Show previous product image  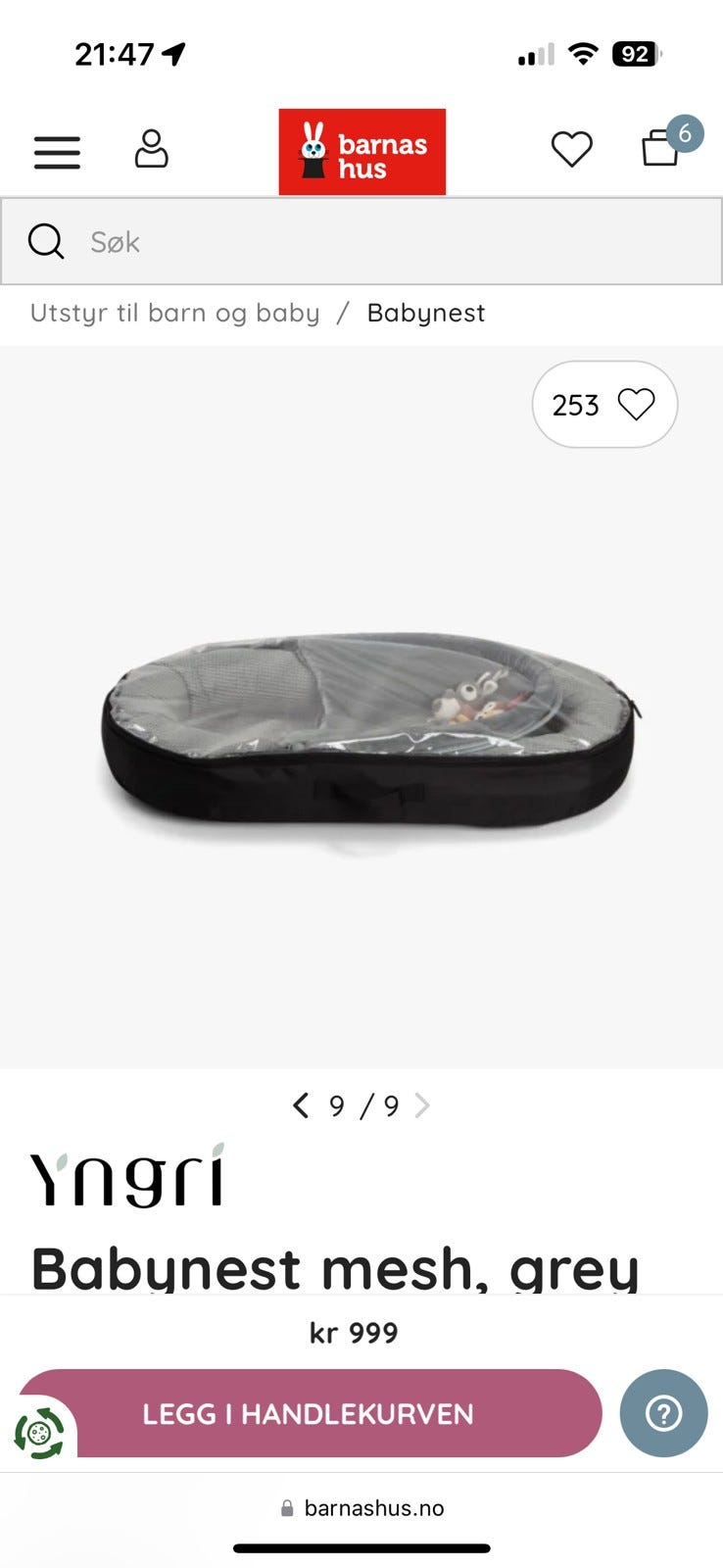point(301,1105)
